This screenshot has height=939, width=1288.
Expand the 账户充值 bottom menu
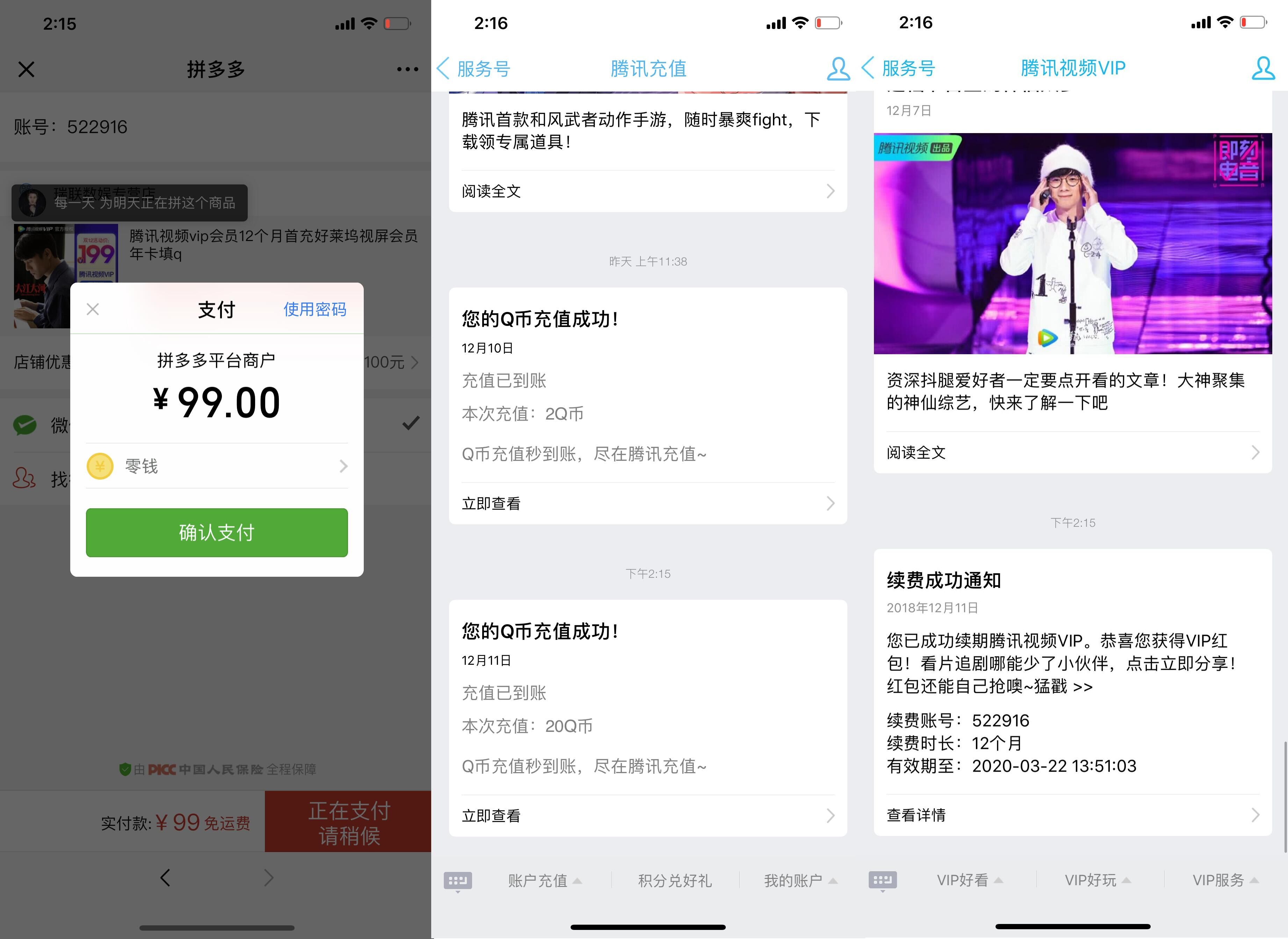click(544, 880)
